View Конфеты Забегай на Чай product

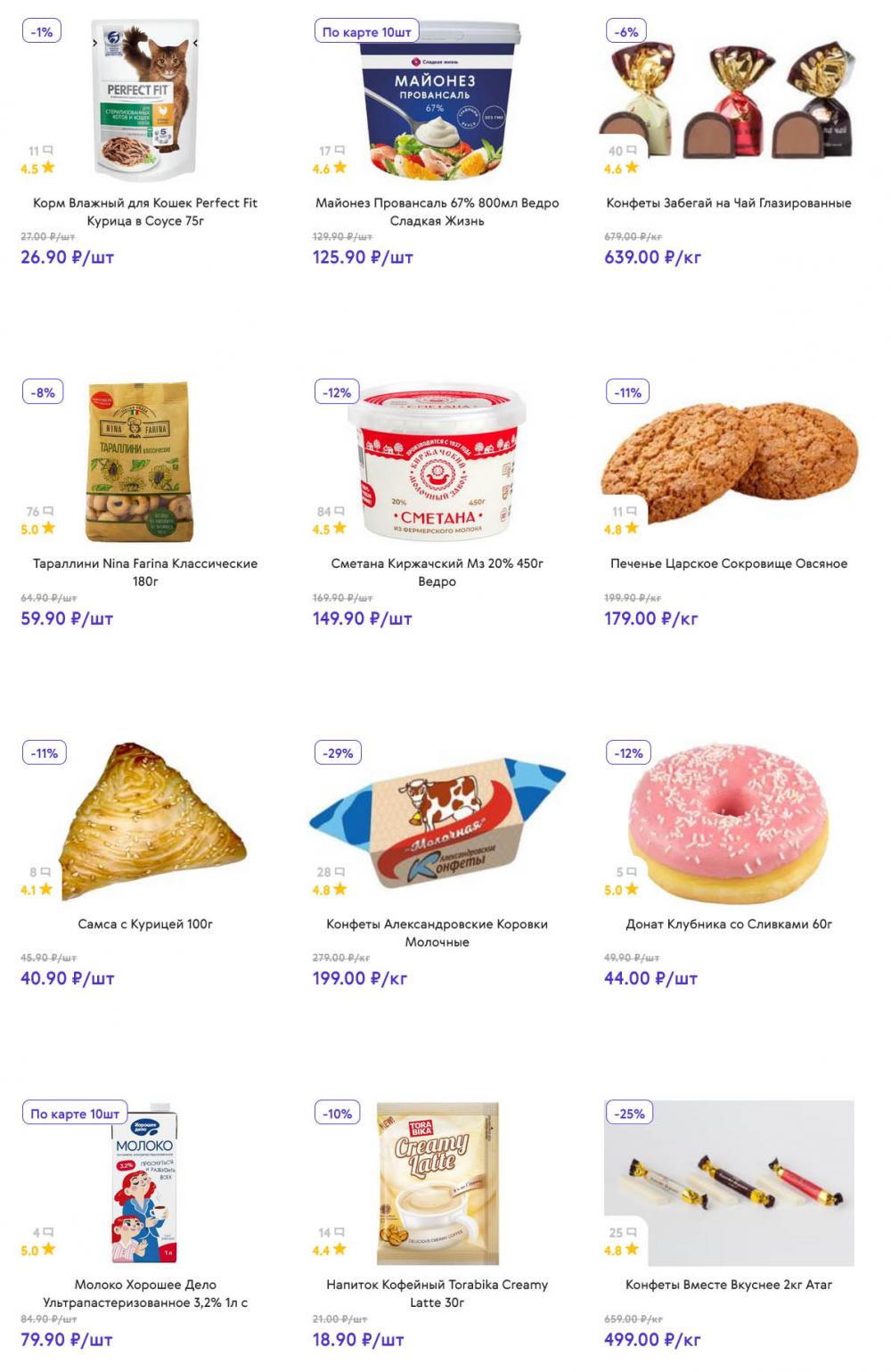pyautogui.click(x=728, y=203)
